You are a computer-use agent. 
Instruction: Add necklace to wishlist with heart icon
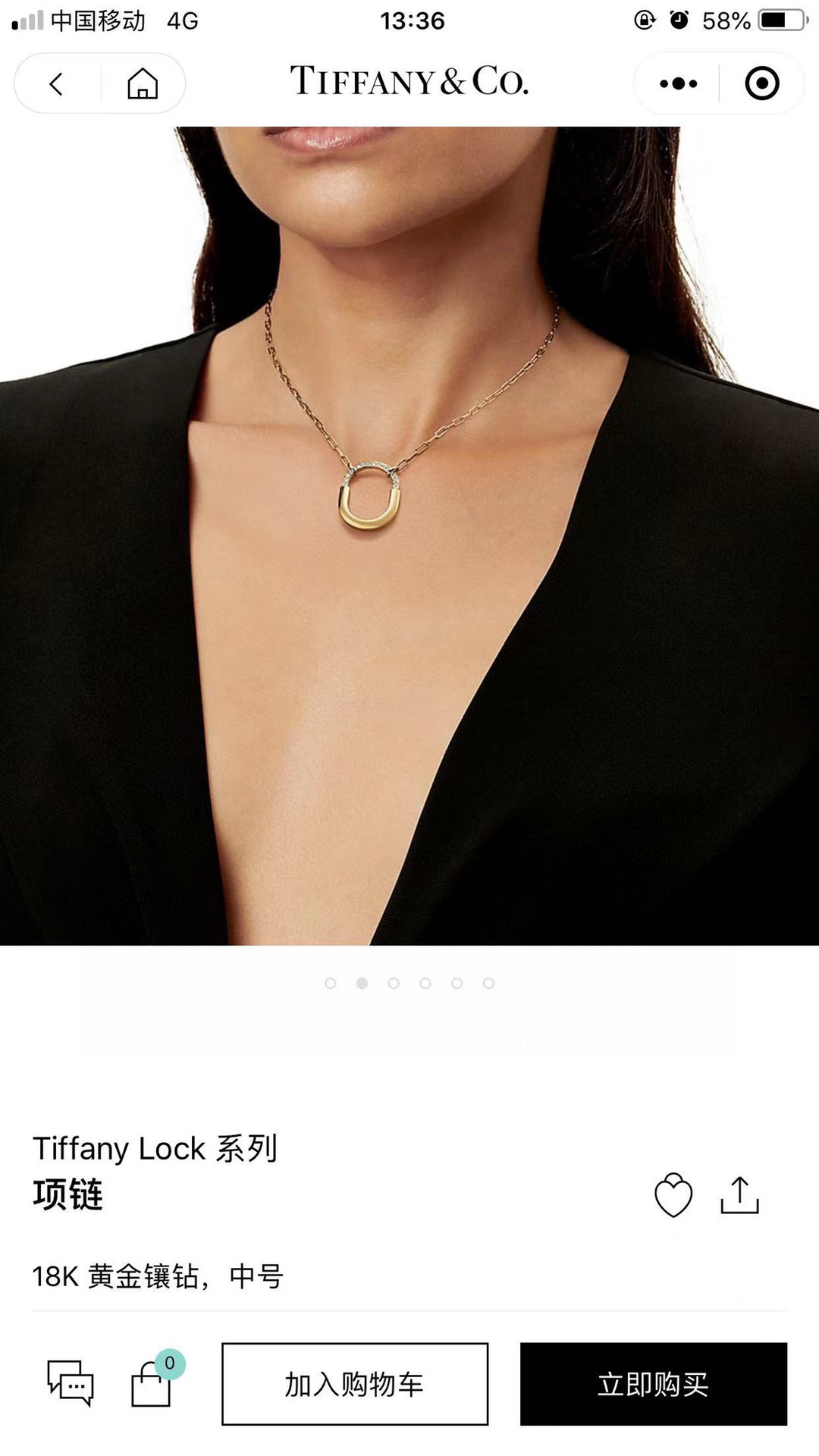[673, 1195]
